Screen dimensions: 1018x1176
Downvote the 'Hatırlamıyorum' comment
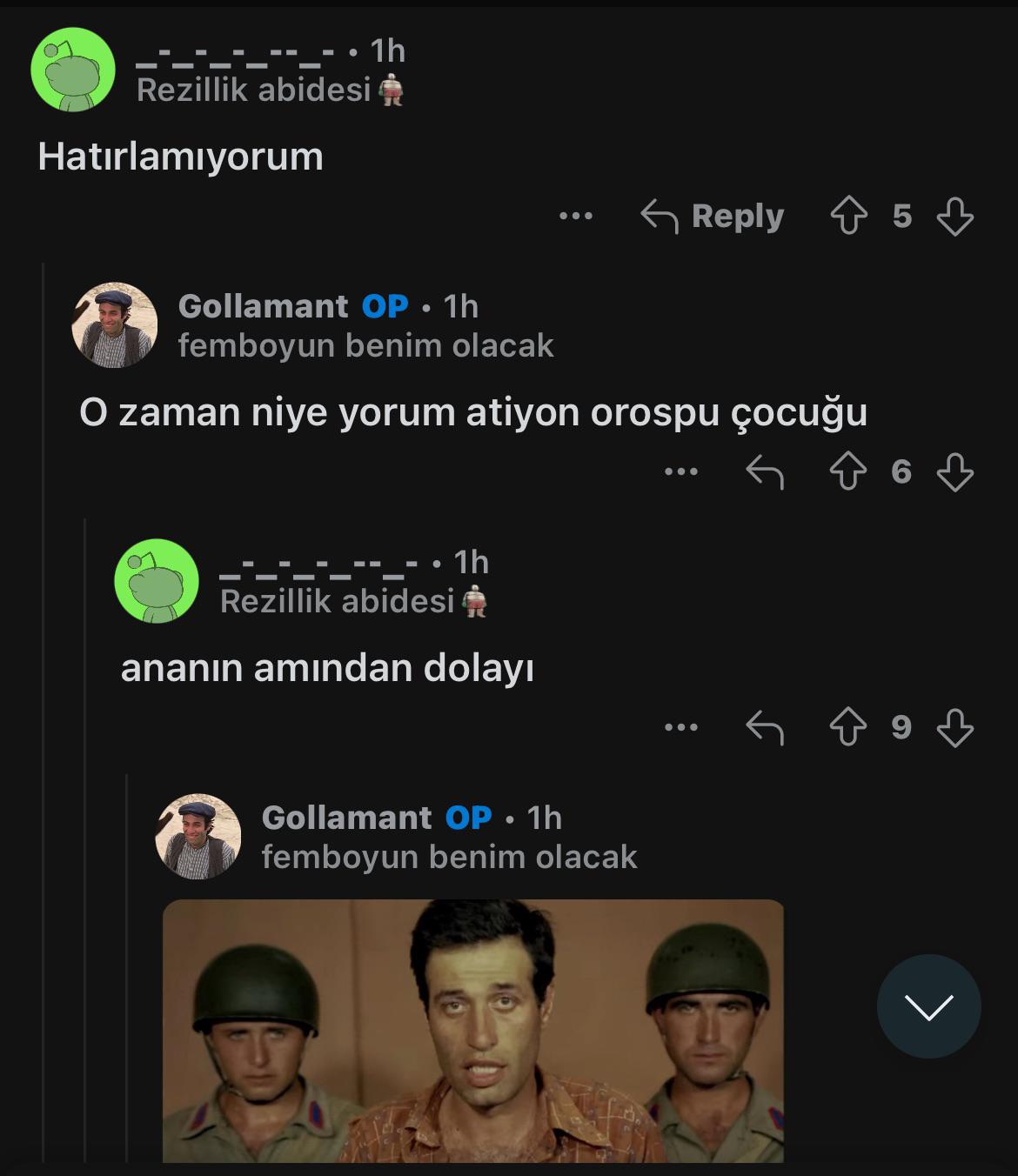(954, 216)
